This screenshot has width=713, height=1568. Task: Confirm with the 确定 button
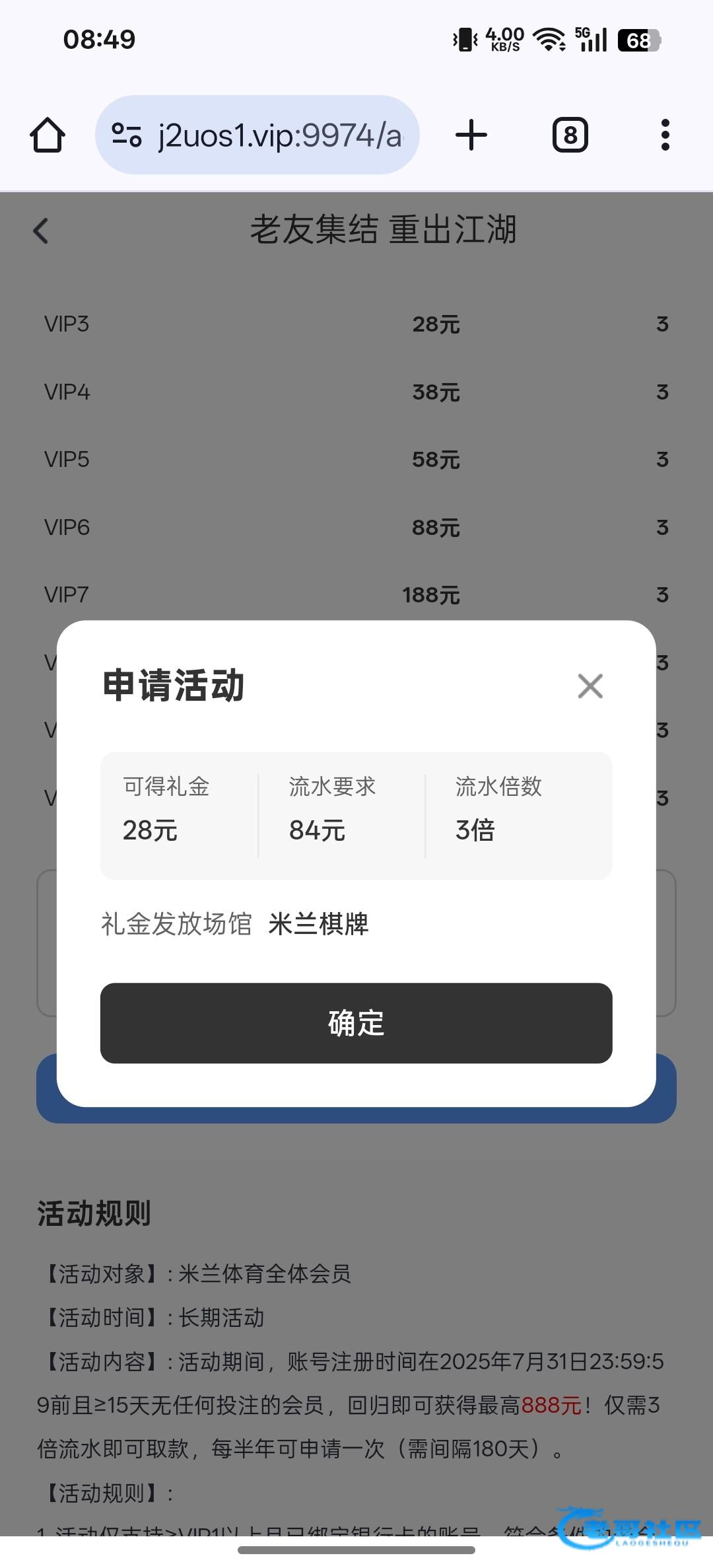356,1022
